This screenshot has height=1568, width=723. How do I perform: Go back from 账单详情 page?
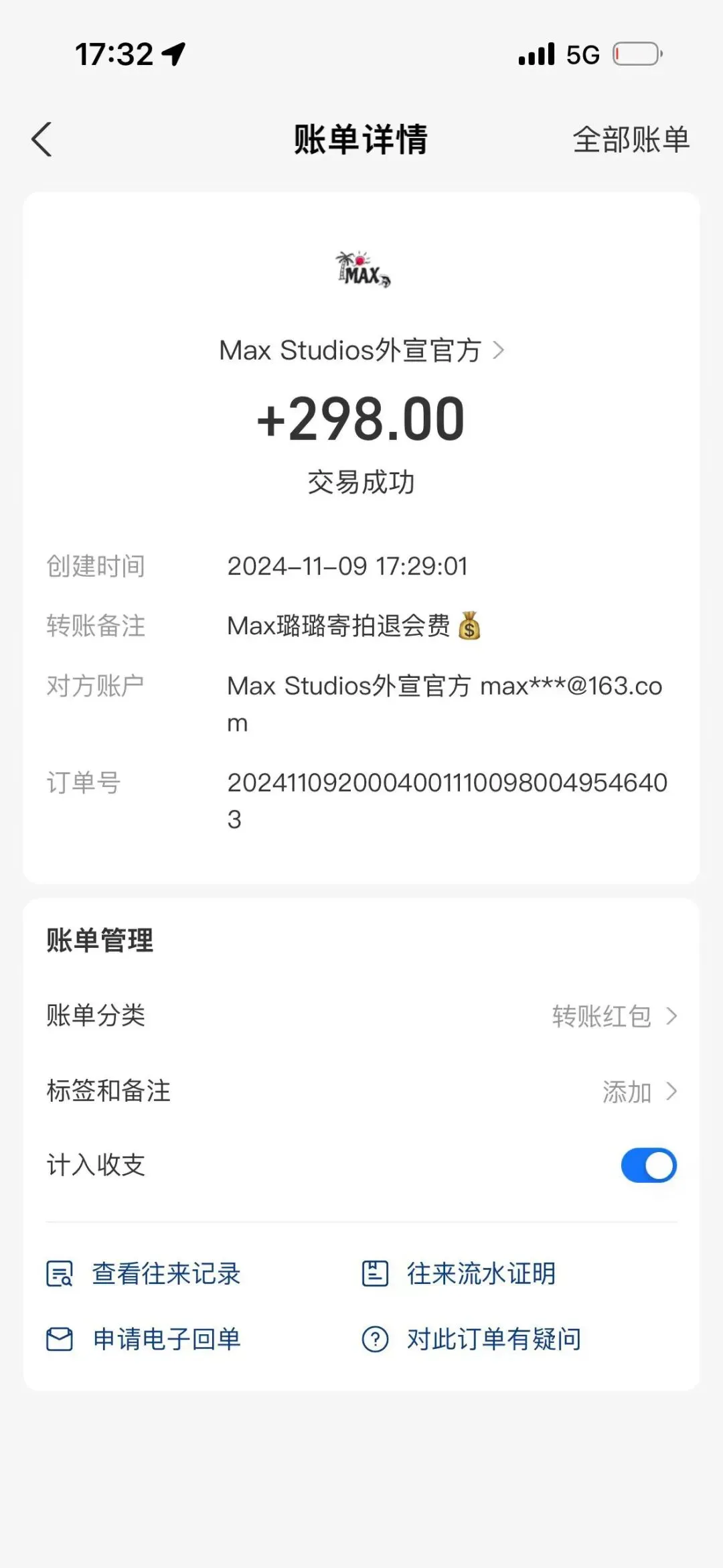[x=42, y=140]
